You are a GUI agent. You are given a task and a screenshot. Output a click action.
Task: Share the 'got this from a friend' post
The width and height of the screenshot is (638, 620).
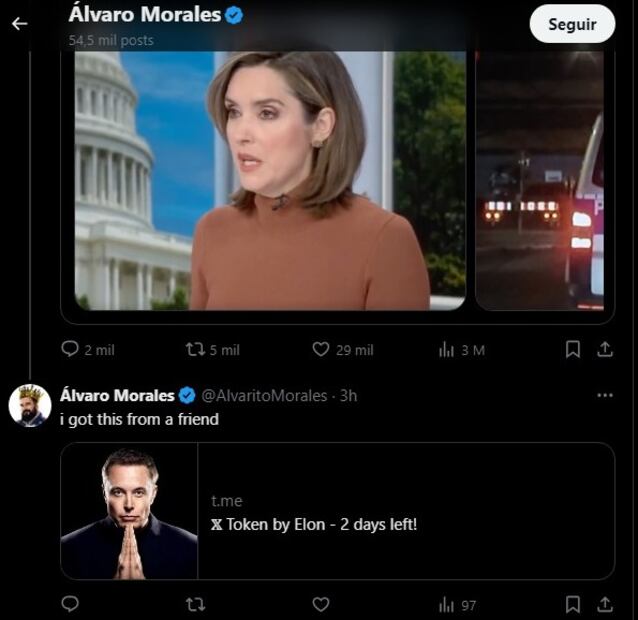tap(604, 604)
